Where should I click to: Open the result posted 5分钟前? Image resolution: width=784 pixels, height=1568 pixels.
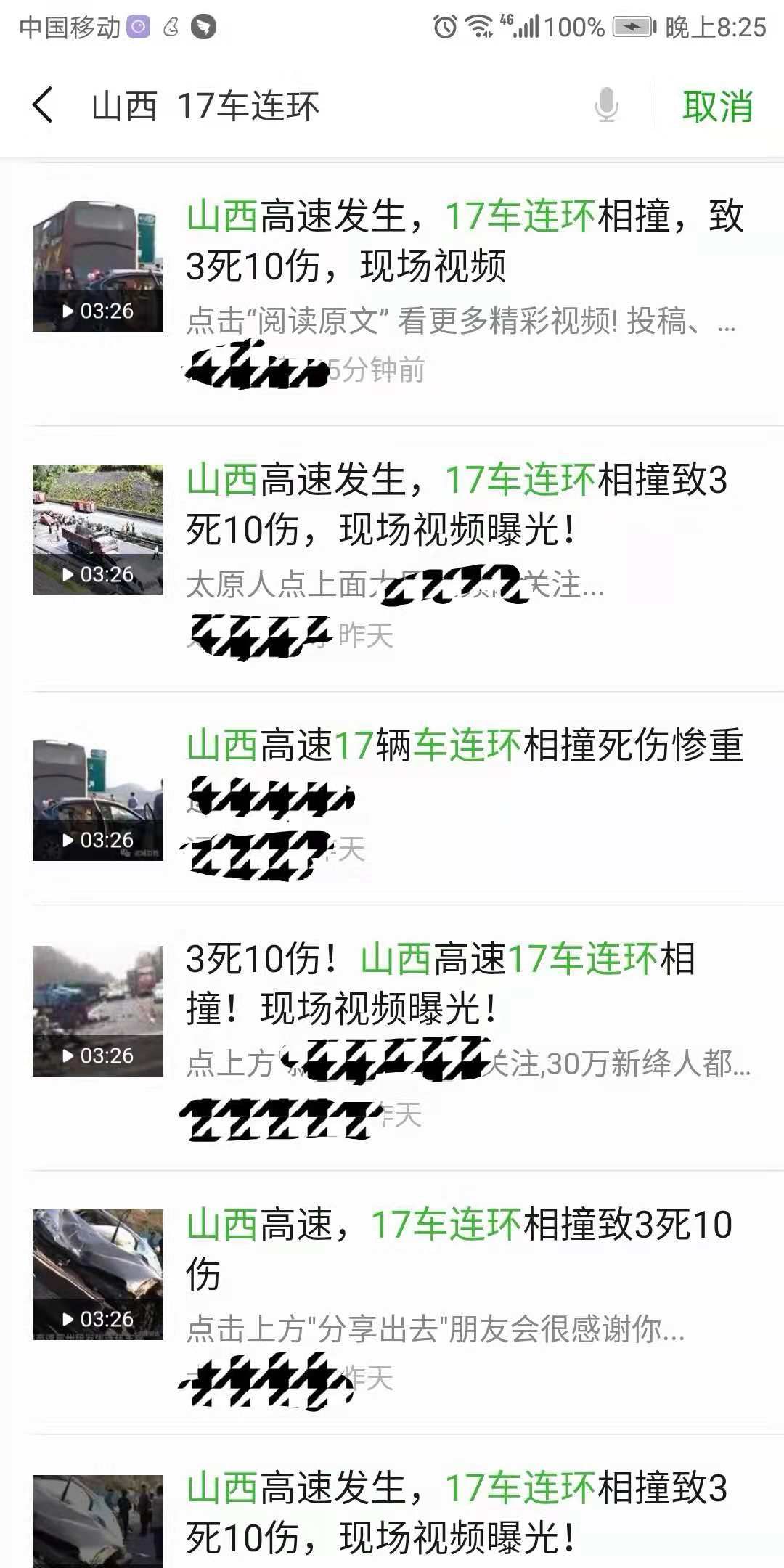(x=465, y=241)
